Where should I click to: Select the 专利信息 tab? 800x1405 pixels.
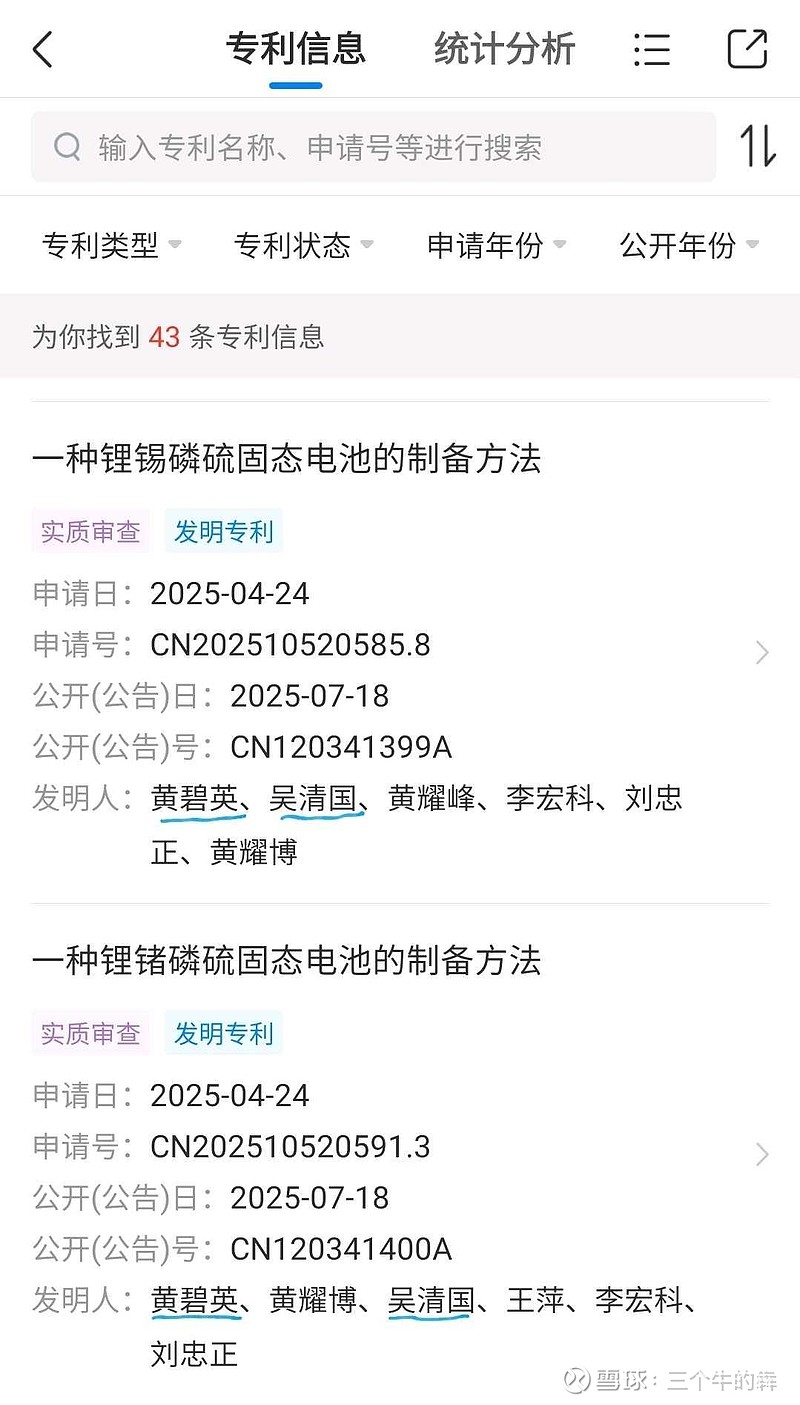295,48
